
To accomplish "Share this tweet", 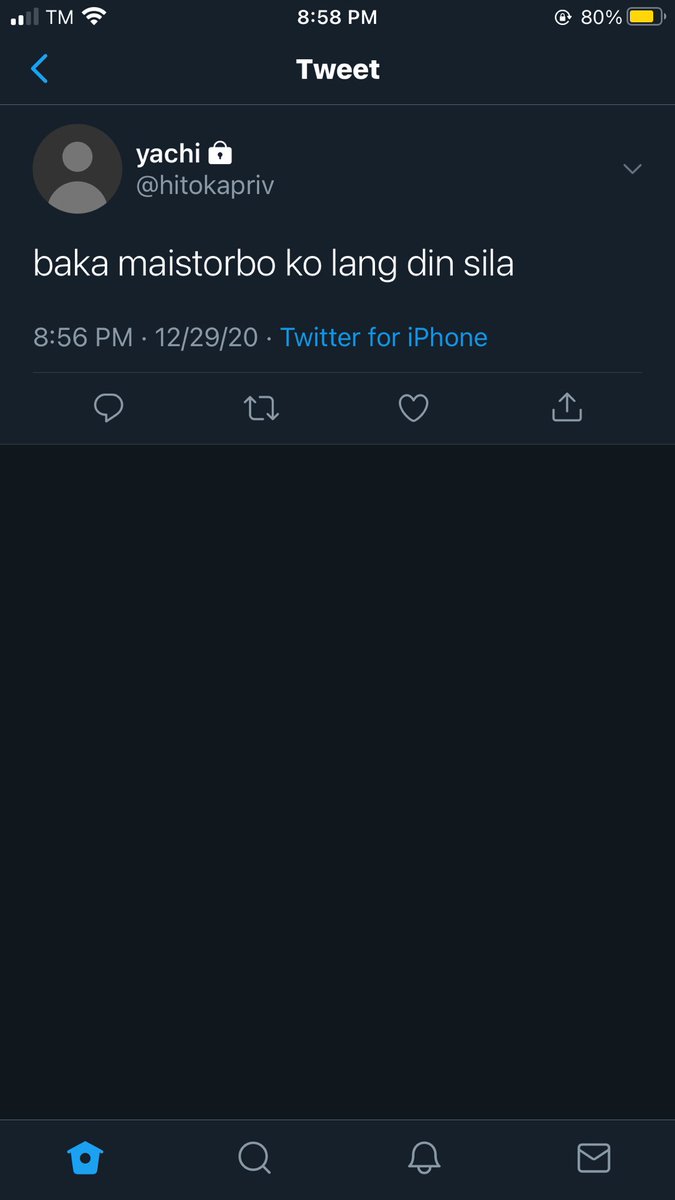I will (x=567, y=406).
